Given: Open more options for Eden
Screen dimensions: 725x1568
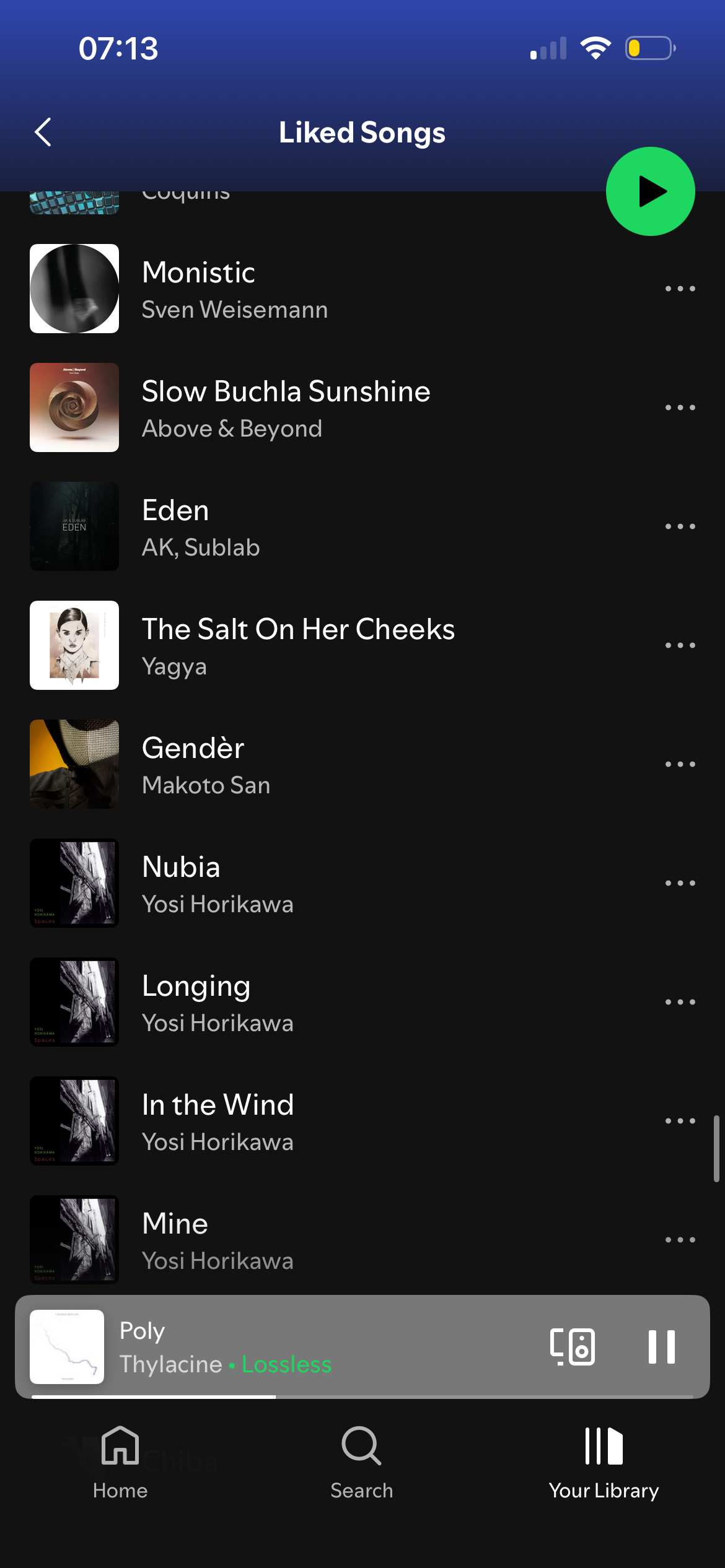Looking at the screenshot, I should tap(680, 526).
